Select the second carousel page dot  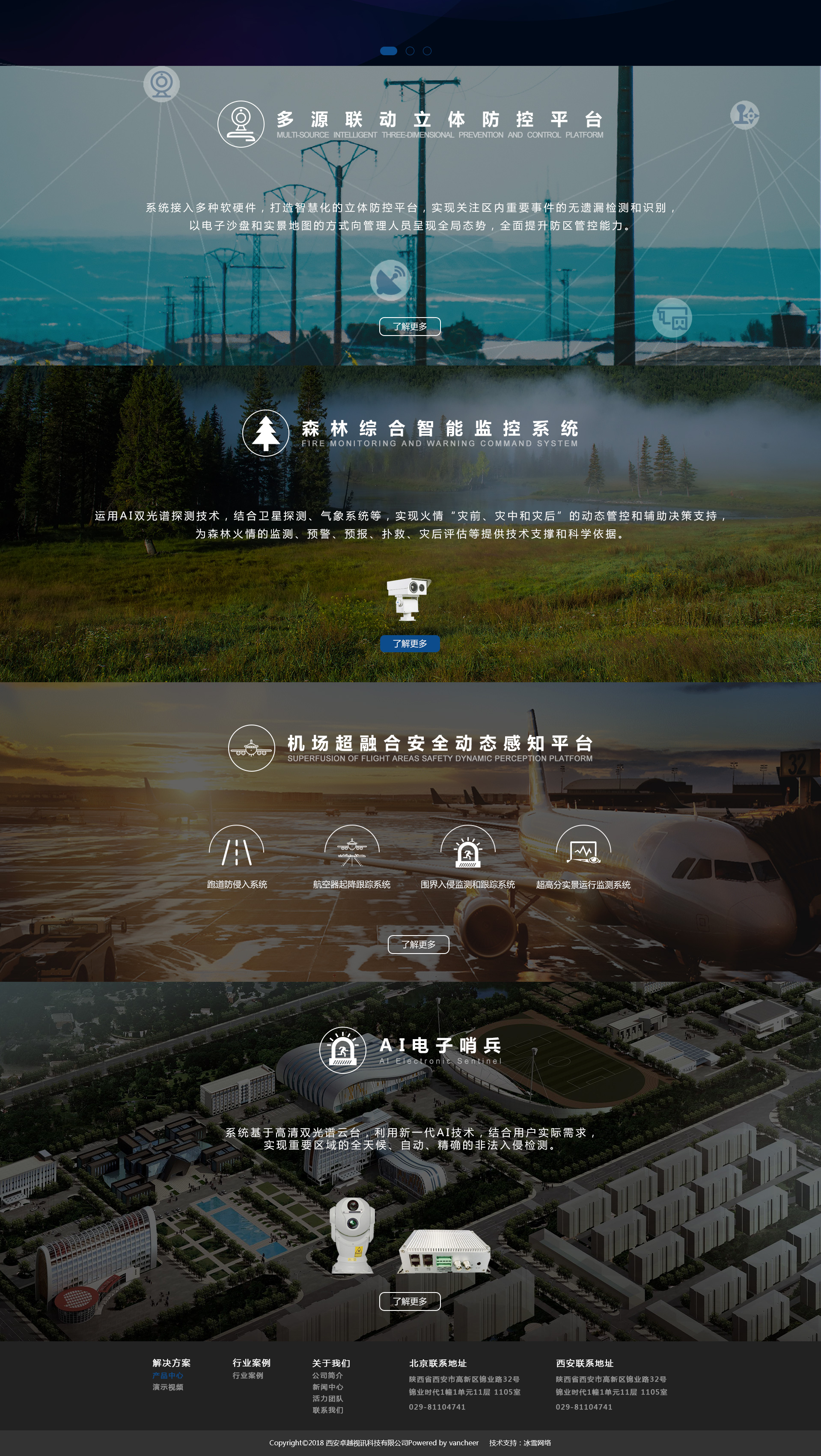click(410, 51)
